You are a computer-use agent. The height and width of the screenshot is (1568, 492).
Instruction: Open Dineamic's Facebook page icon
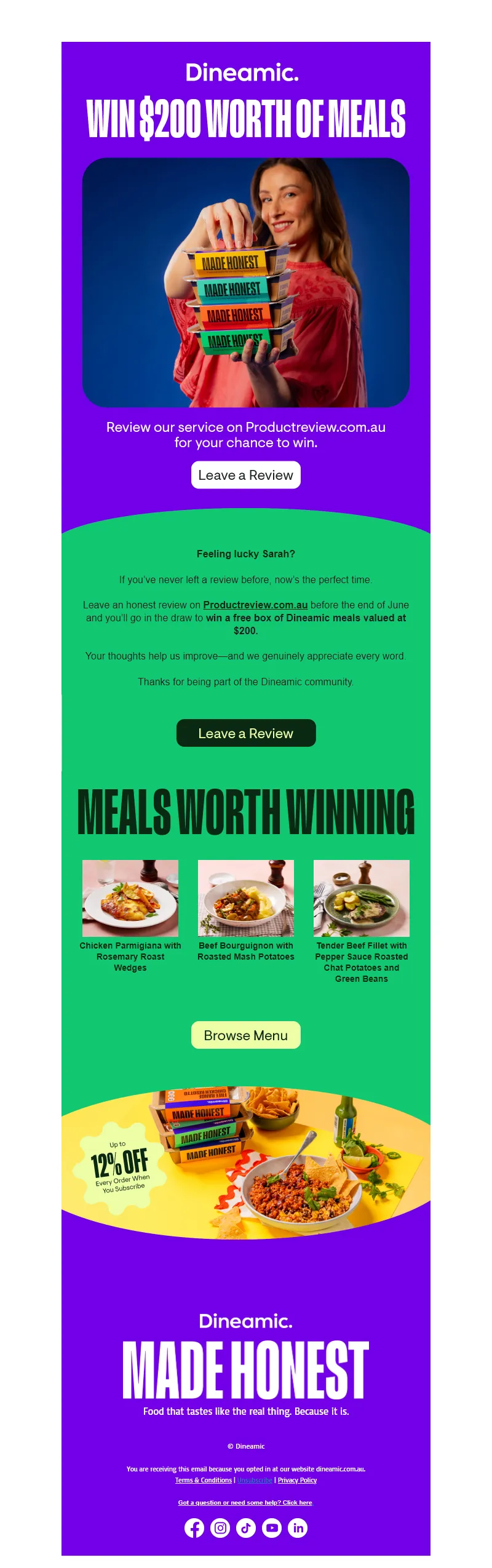pos(194,1528)
